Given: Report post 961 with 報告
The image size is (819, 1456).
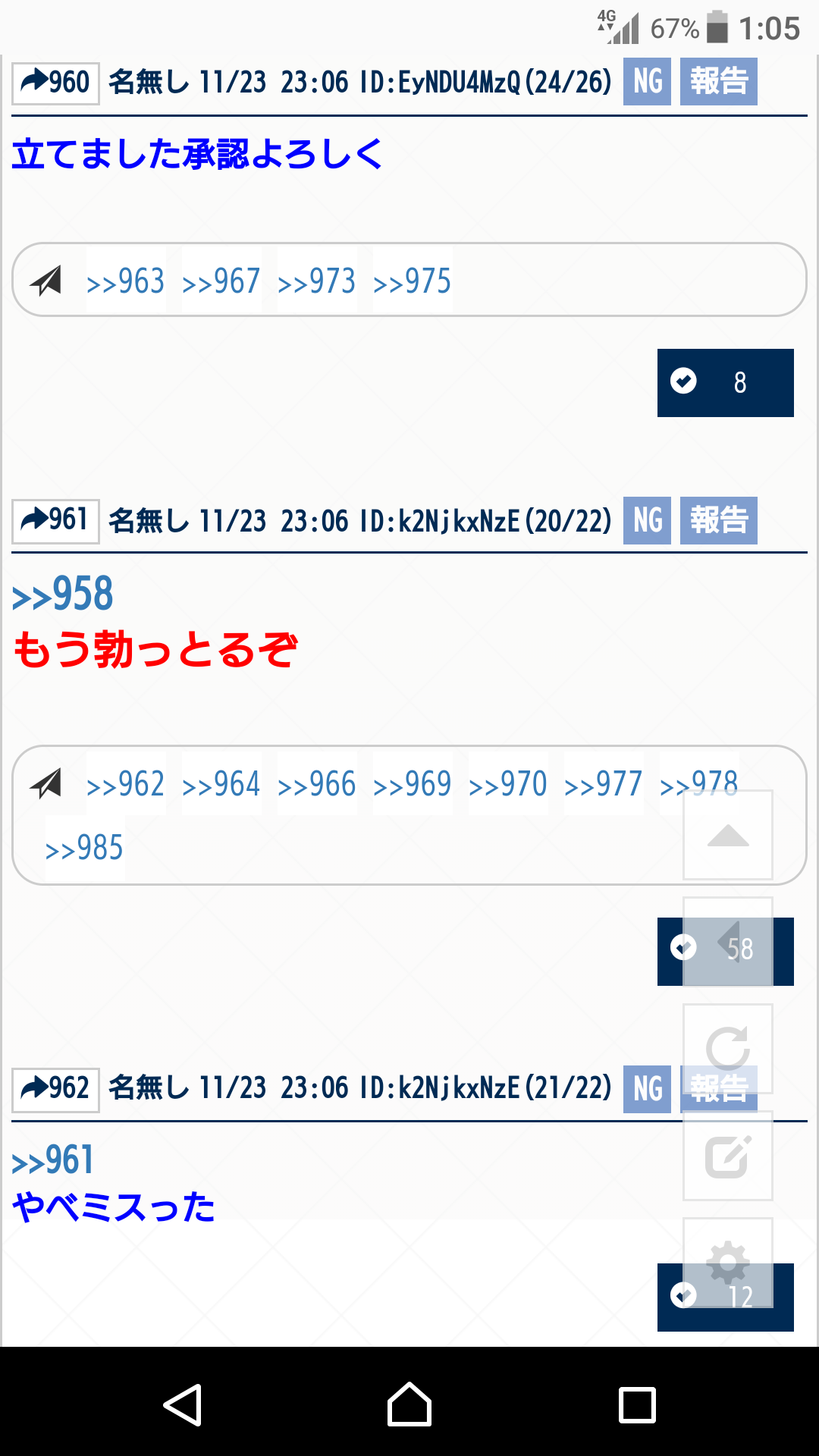Looking at the screenshot, I should tap(718, 521).
